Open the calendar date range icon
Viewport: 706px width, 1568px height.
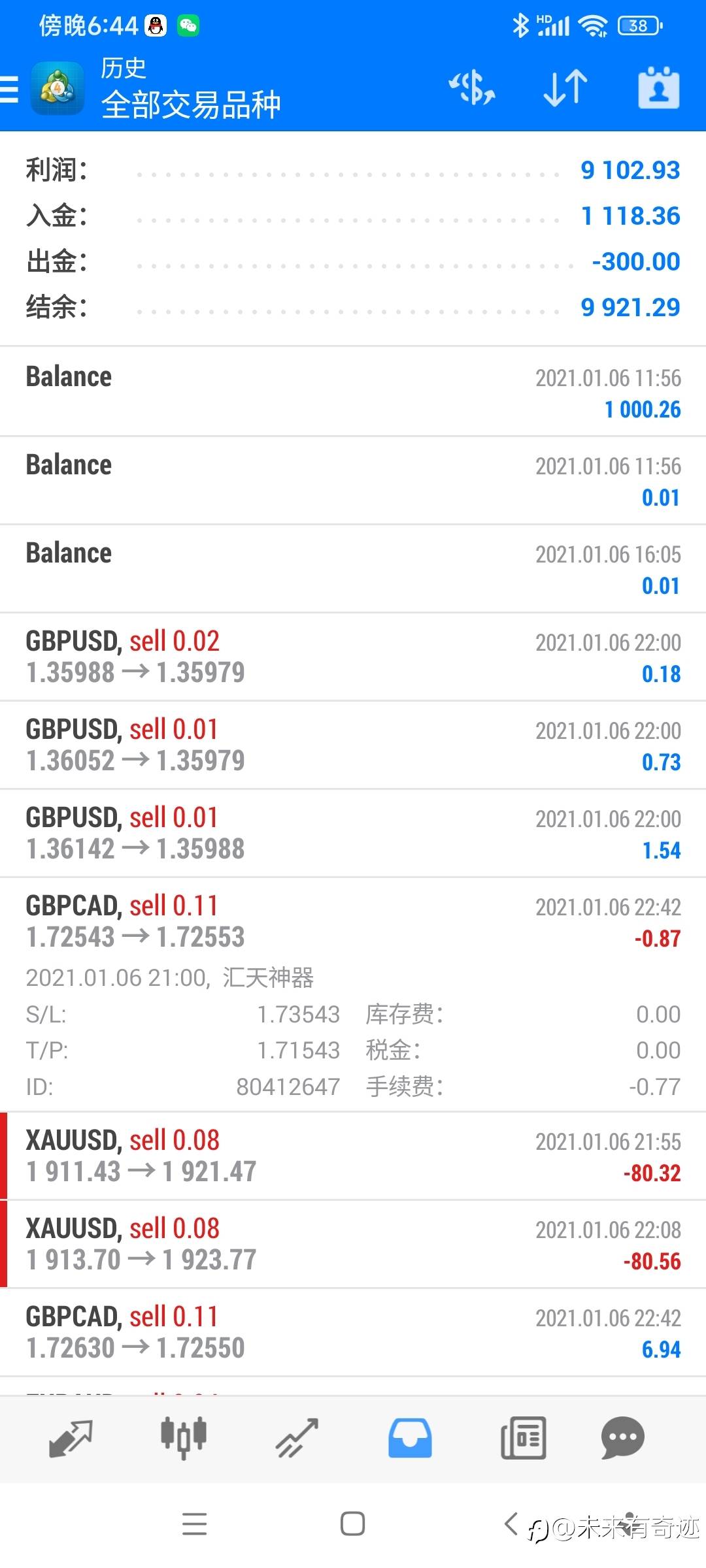(659, 88)
